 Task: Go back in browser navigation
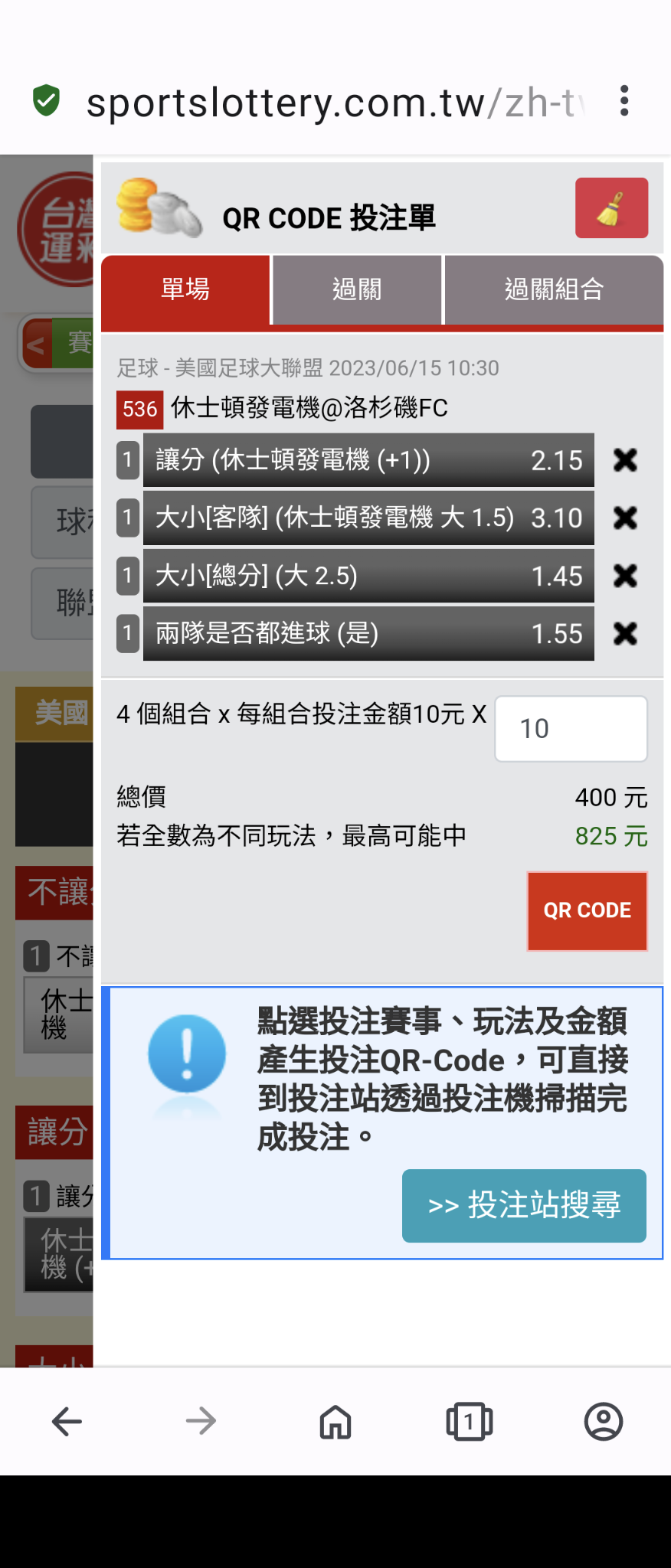tap(67, 1422)
